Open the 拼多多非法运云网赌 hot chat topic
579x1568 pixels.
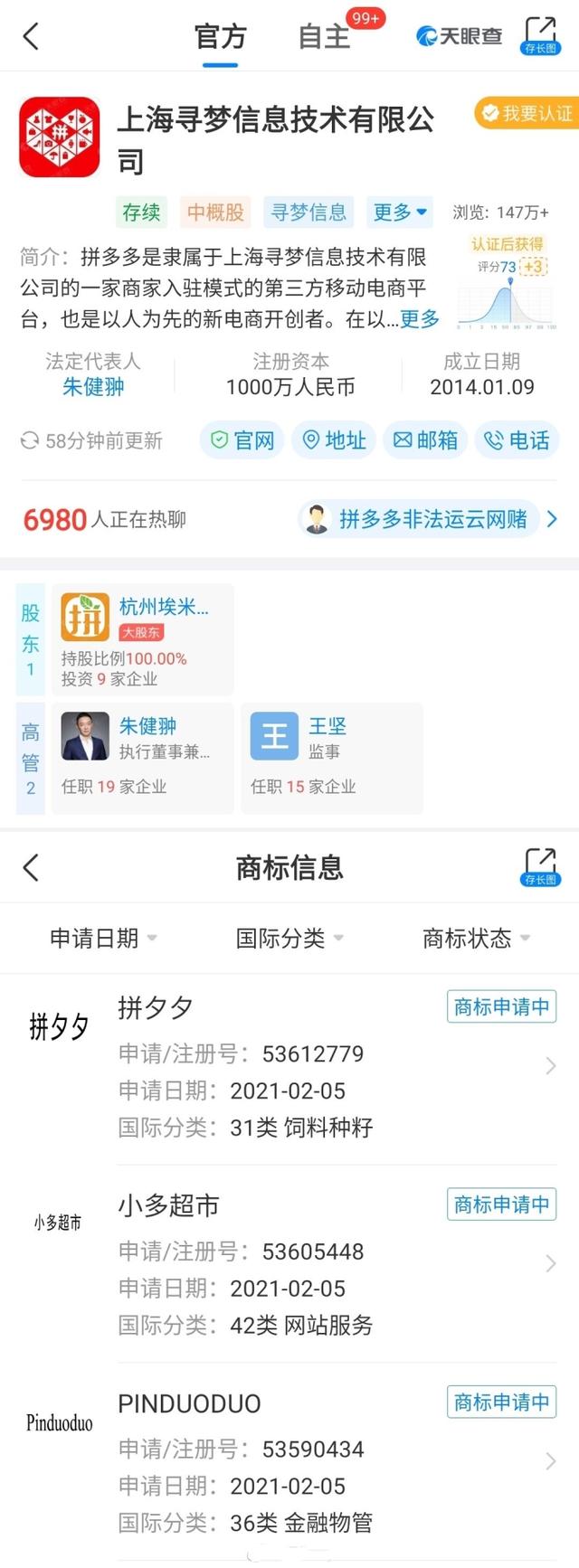click(431, 519)
